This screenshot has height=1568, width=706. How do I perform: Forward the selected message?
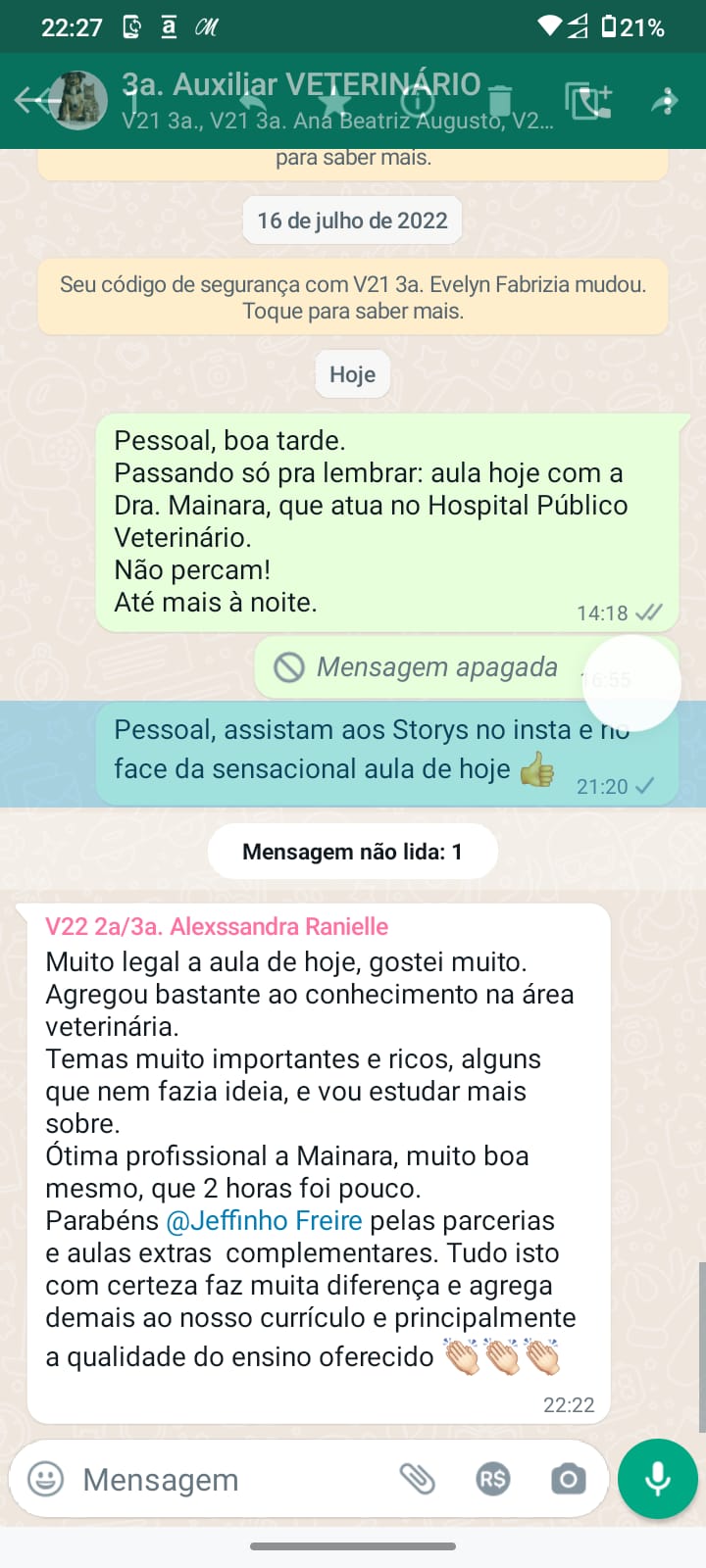coord(665,100)
